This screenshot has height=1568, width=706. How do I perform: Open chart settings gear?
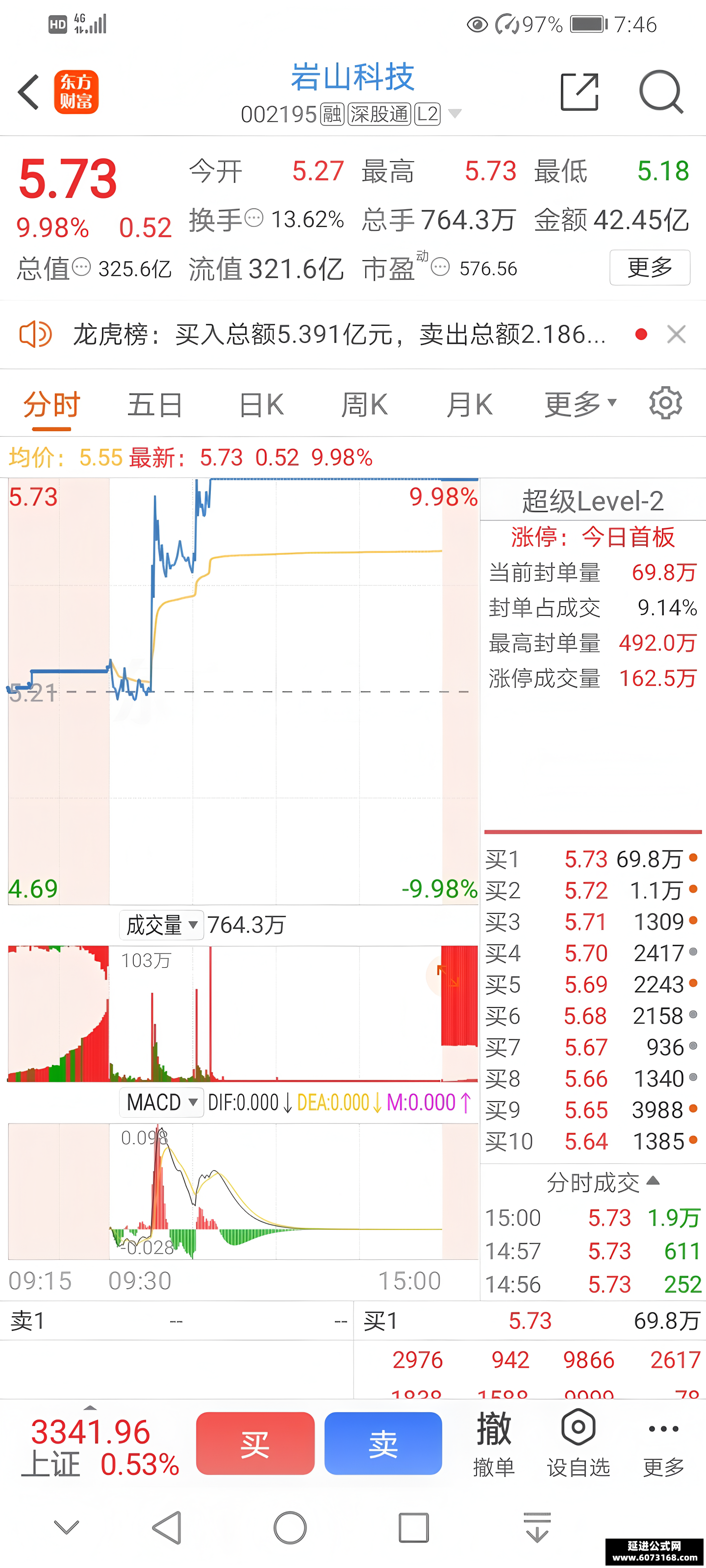click(665, 402)
